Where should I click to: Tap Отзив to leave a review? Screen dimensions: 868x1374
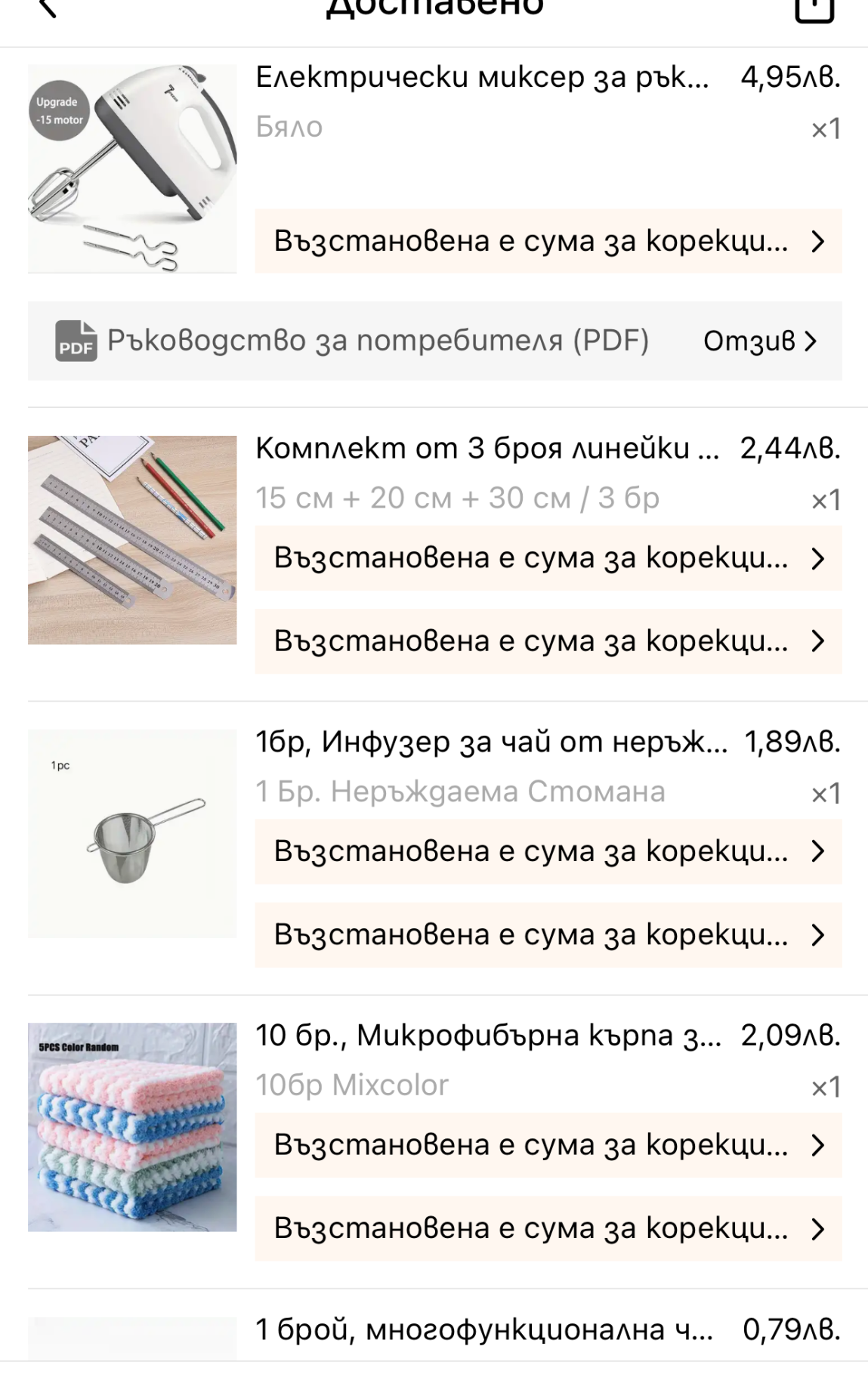click(759, 341)
